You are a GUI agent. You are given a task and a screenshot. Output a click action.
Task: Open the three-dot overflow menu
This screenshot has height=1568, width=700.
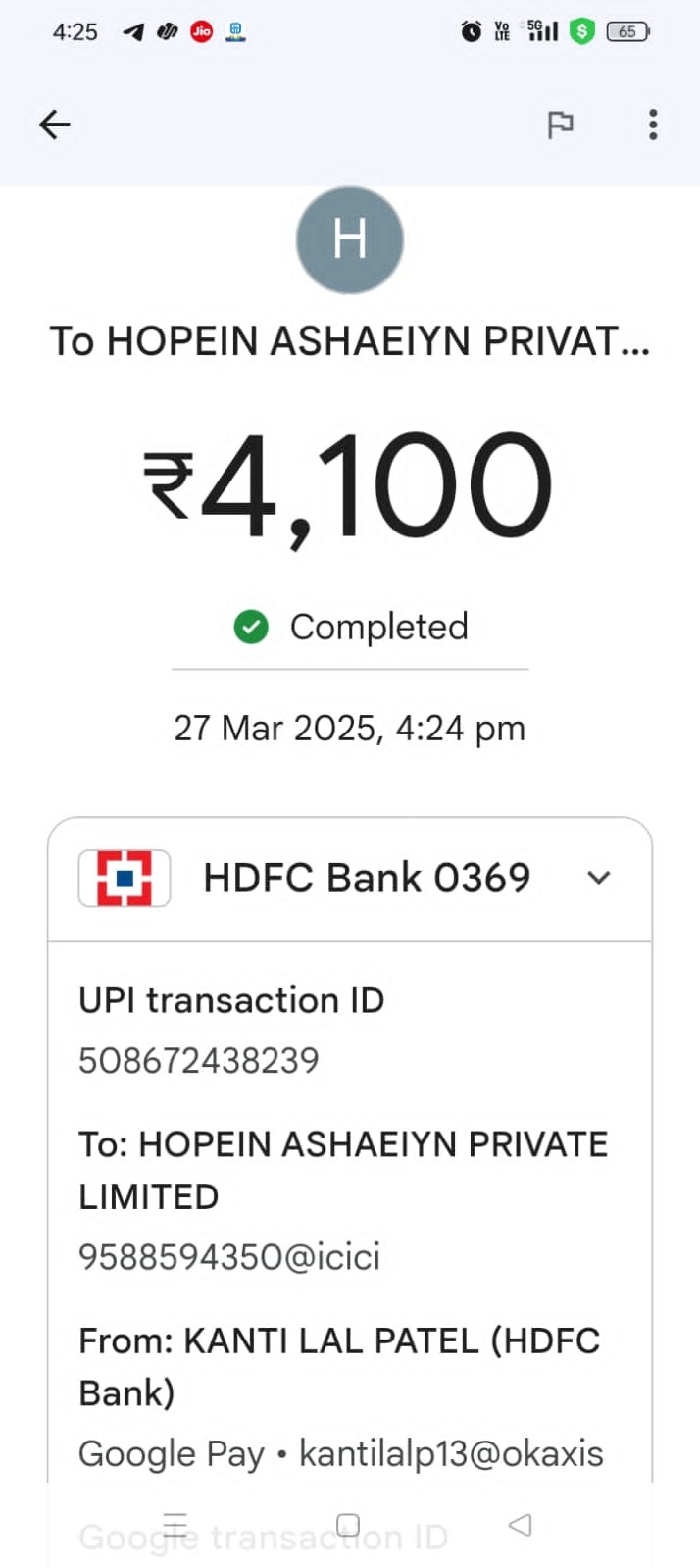point(653,125)
